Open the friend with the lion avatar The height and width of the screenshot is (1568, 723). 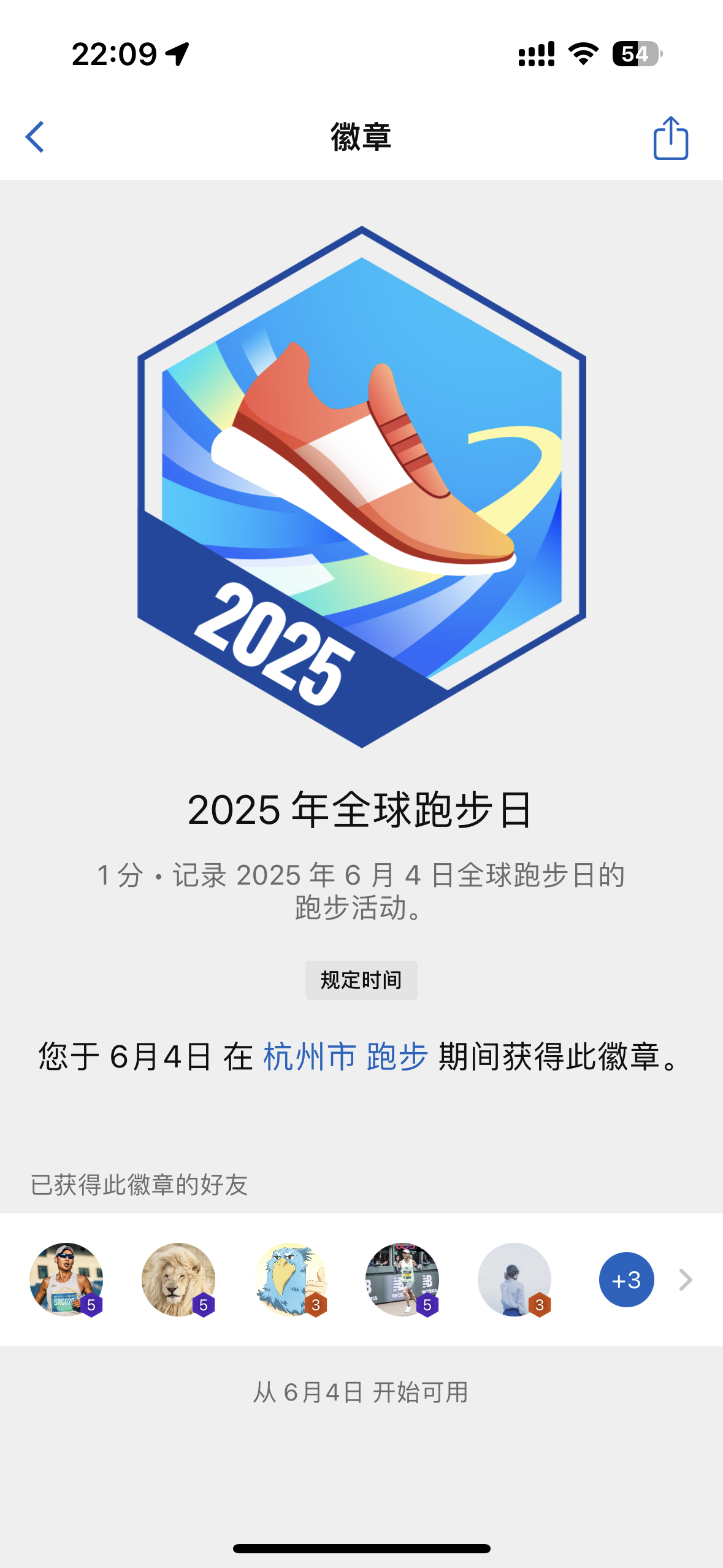pyautogui.click(x=178, y=1280)
